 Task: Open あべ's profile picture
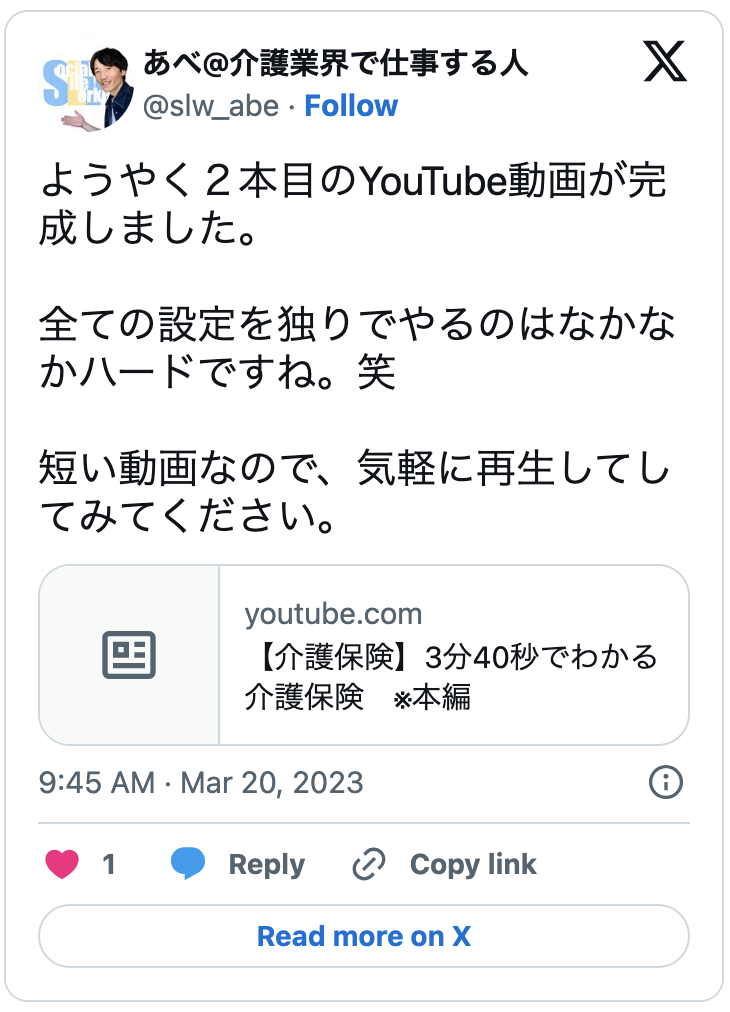pyautogui.click(x=89, y=87)
